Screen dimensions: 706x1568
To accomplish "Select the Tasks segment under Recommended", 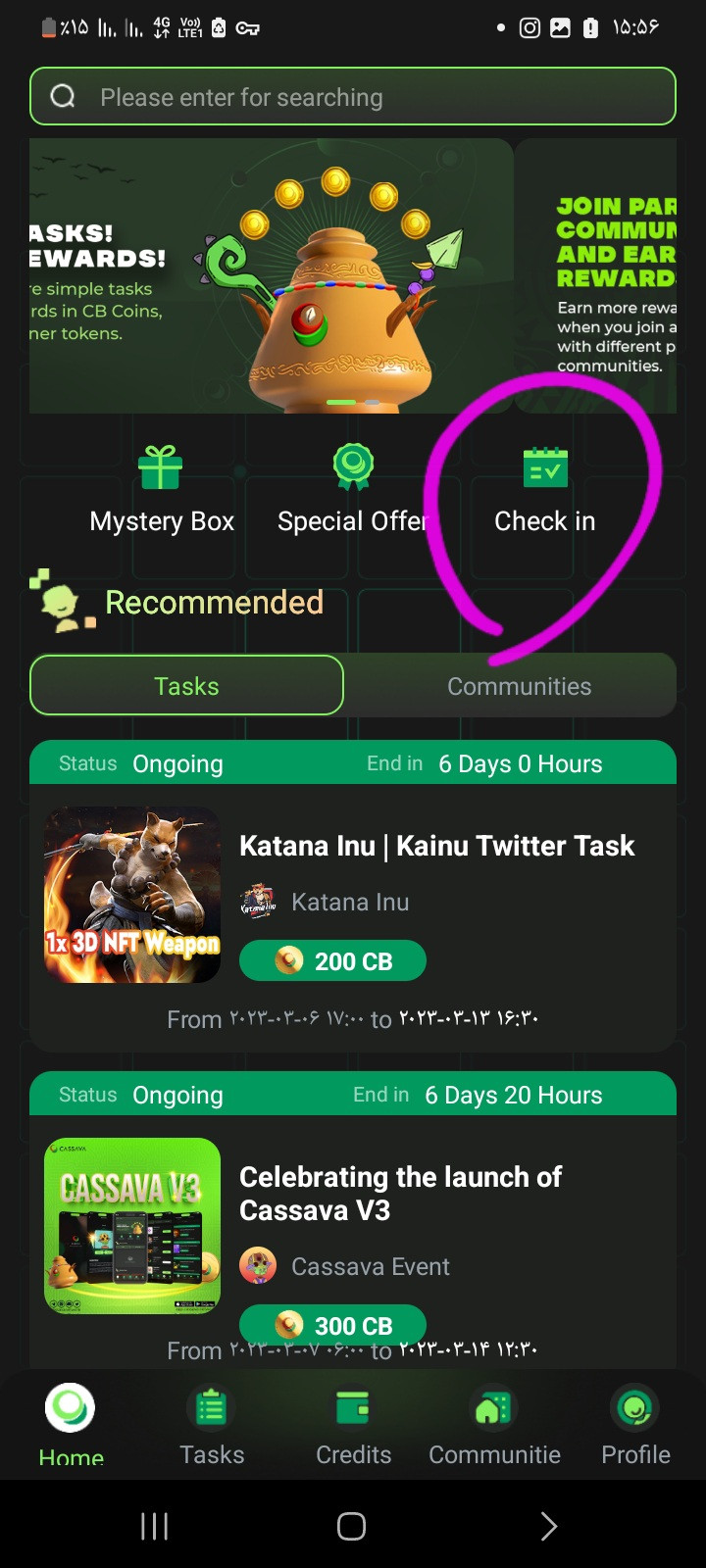I will [x=186, y=686].
